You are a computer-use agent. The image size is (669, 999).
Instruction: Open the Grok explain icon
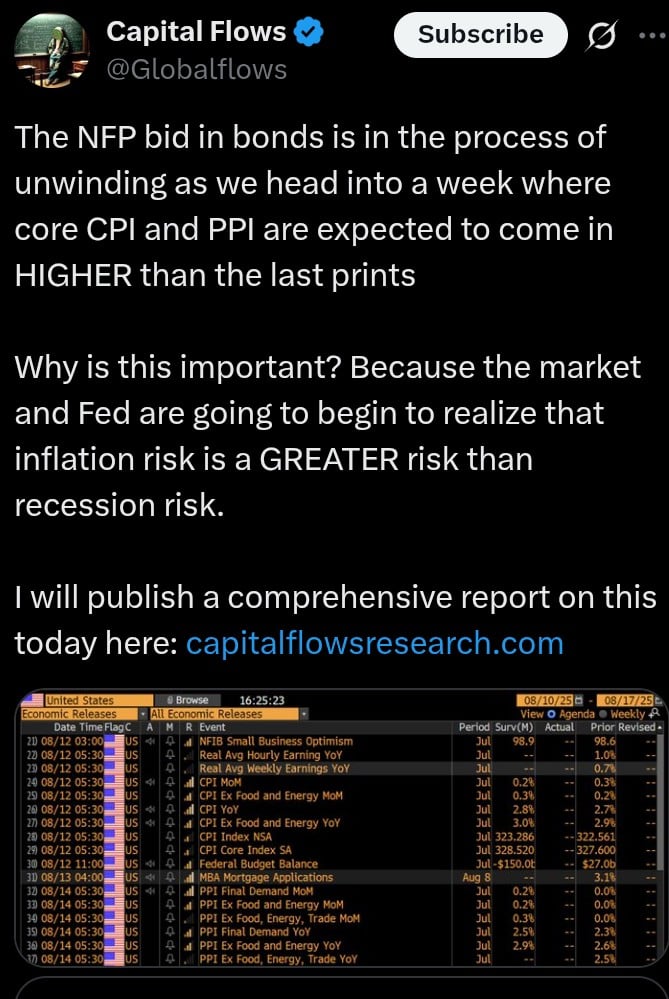coord(604,35)
